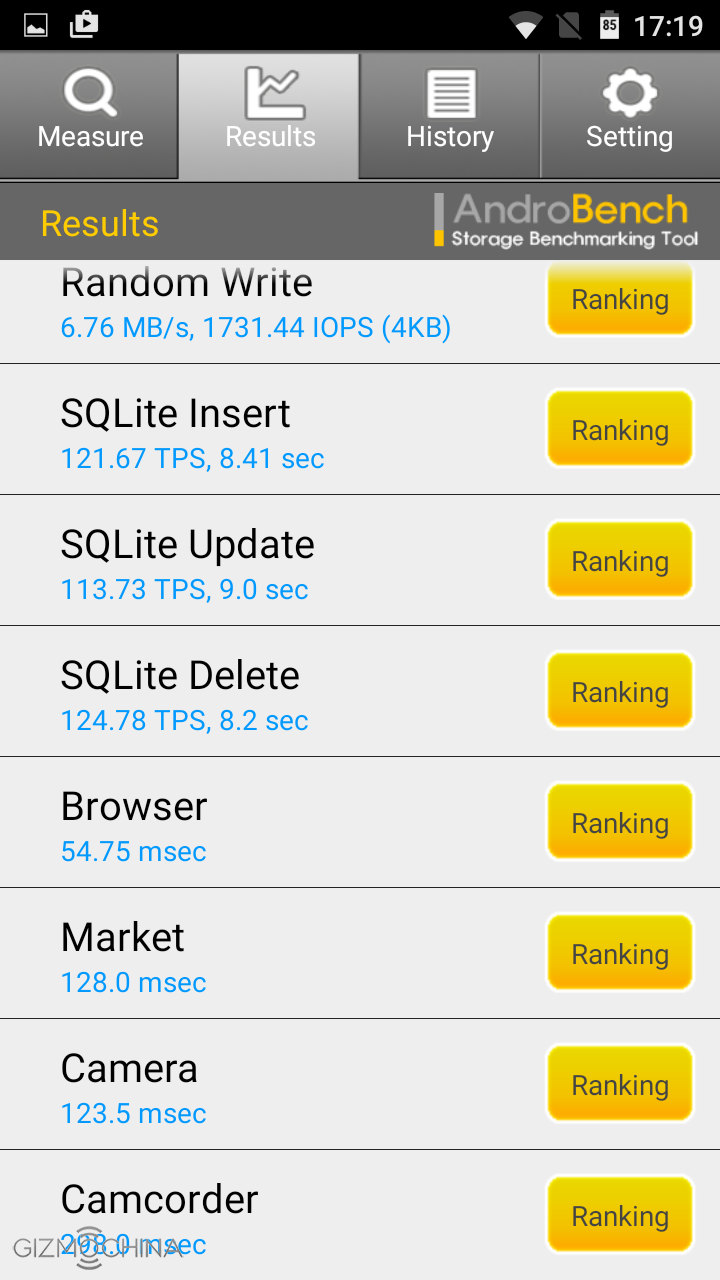View the Camcorder Ranking

[620, 1216]
